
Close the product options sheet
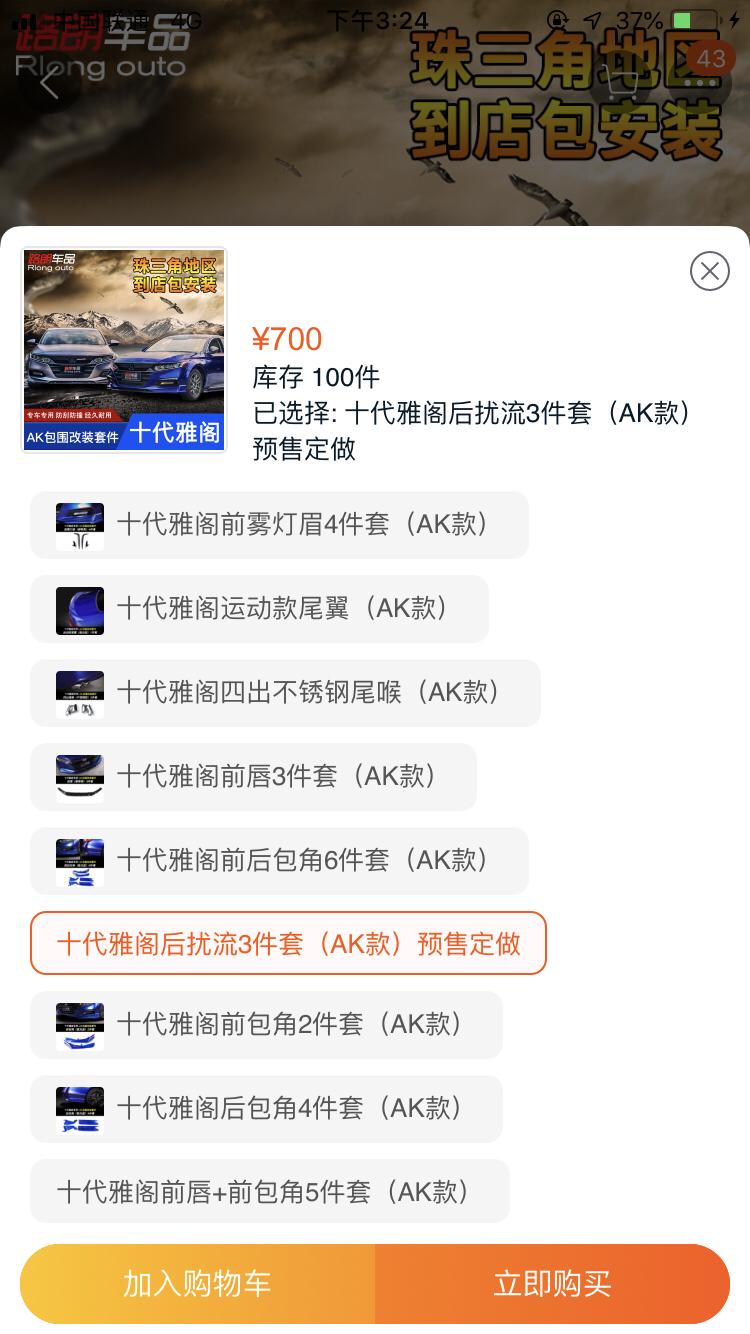pyautogui.click(x=709, y=270)
